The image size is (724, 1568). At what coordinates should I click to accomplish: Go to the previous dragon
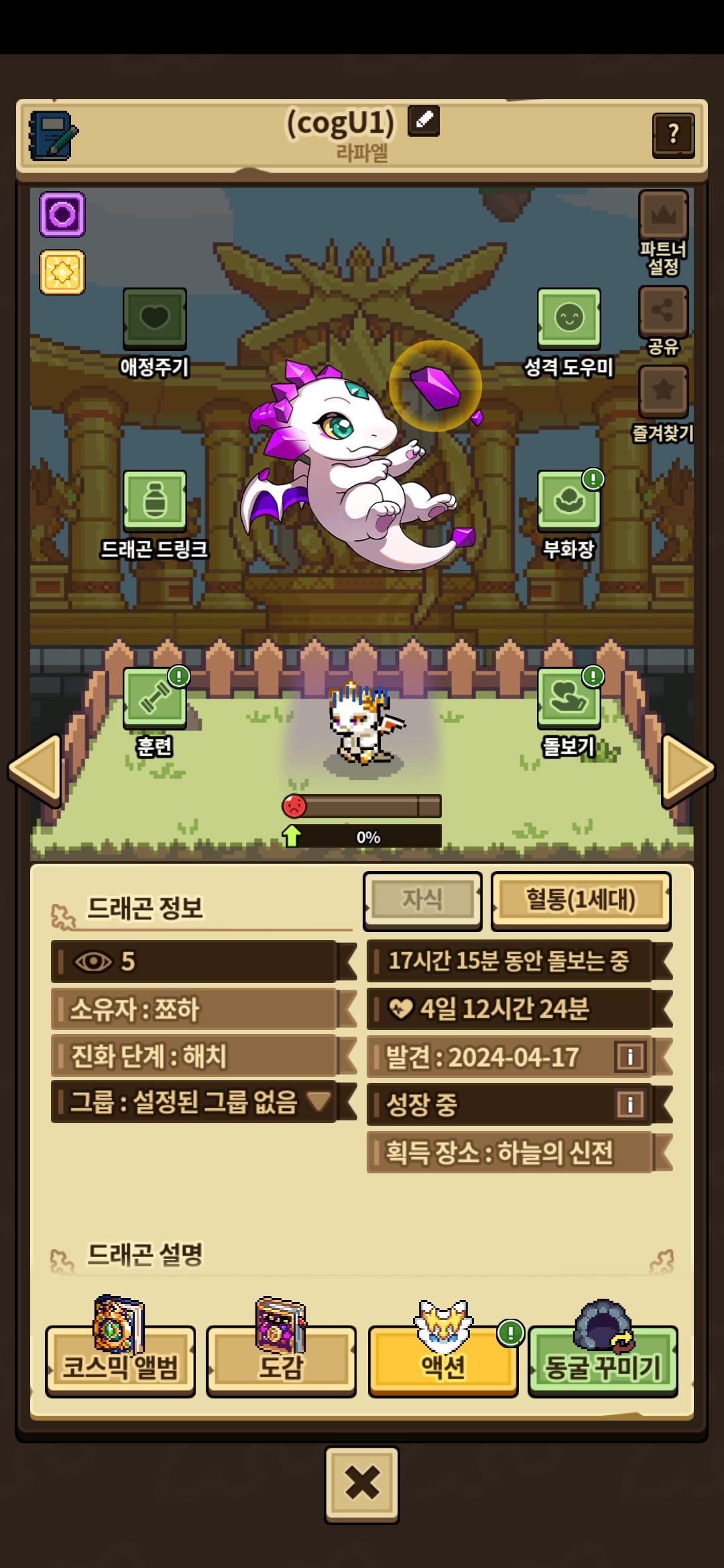click(x=35, y=769)
